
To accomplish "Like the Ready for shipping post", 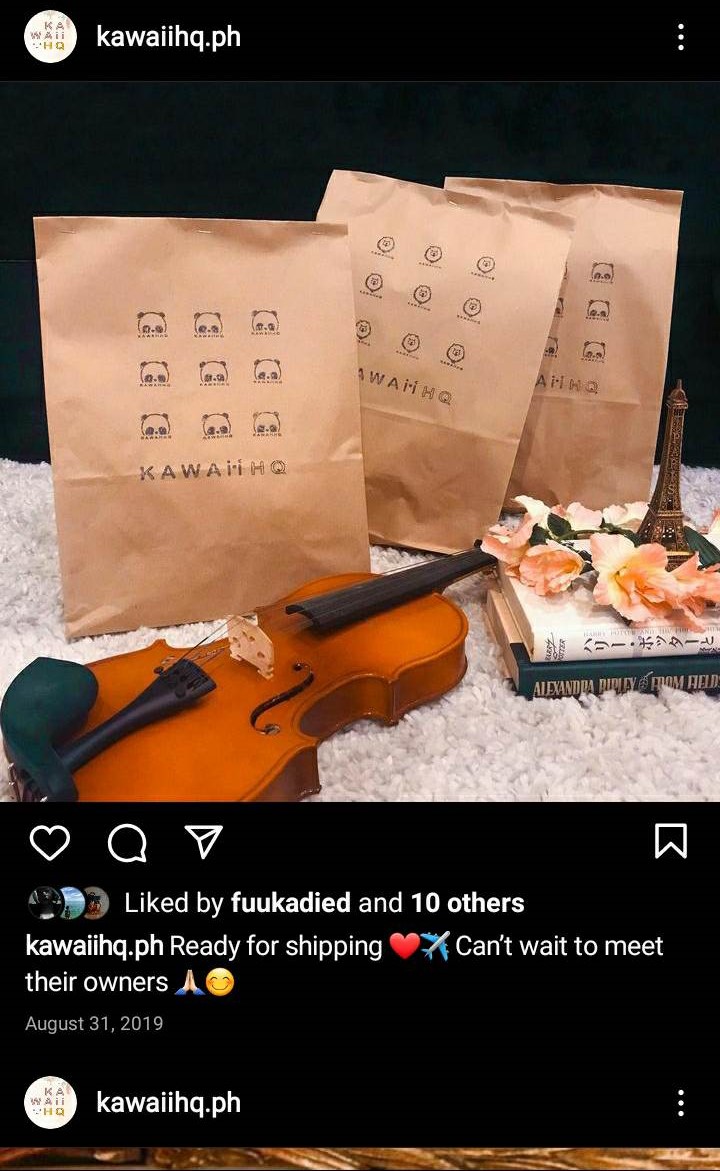I will click(x=49, y=842).
